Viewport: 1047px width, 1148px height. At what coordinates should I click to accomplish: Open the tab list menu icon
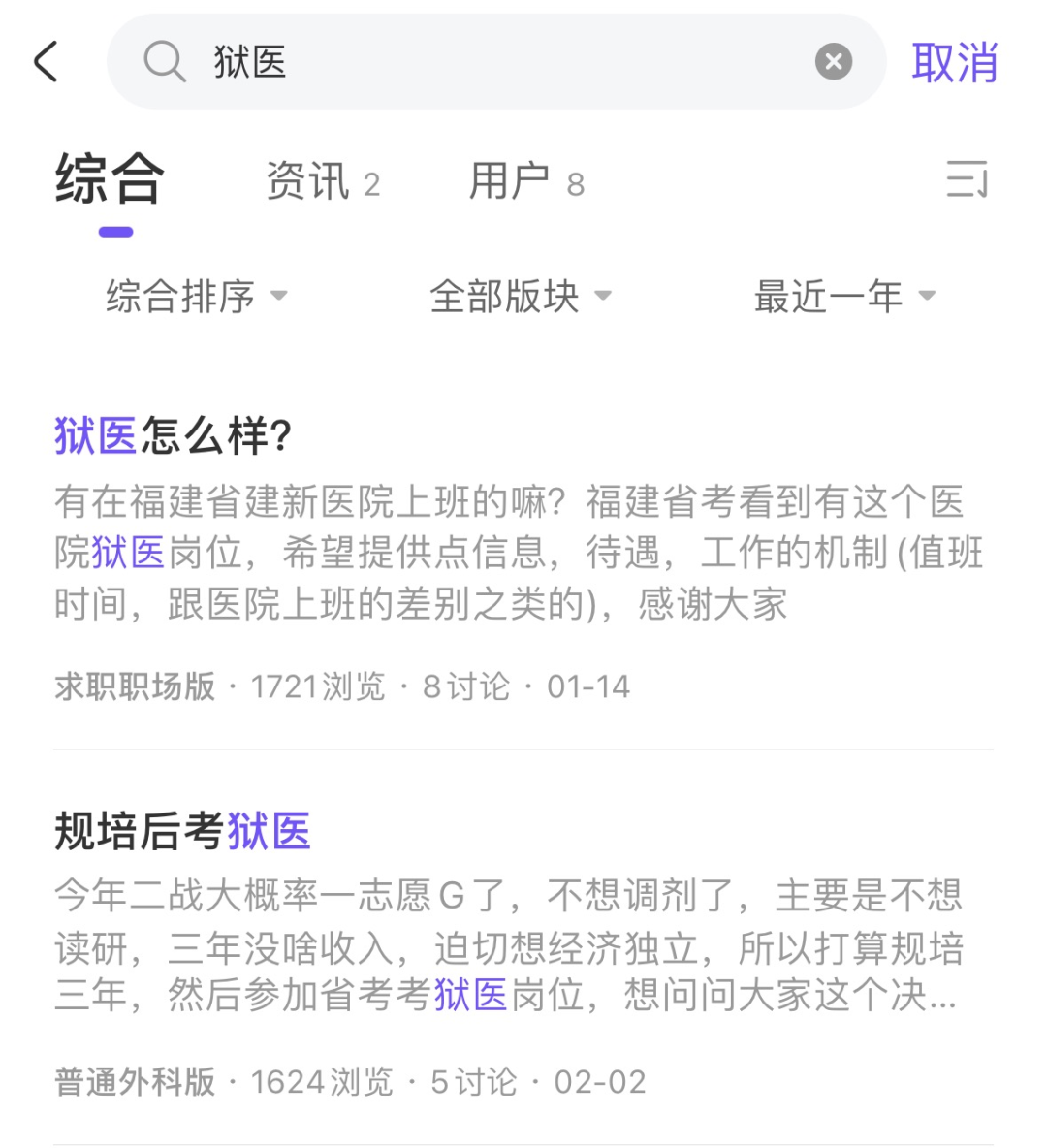click(x=967, y=179)
